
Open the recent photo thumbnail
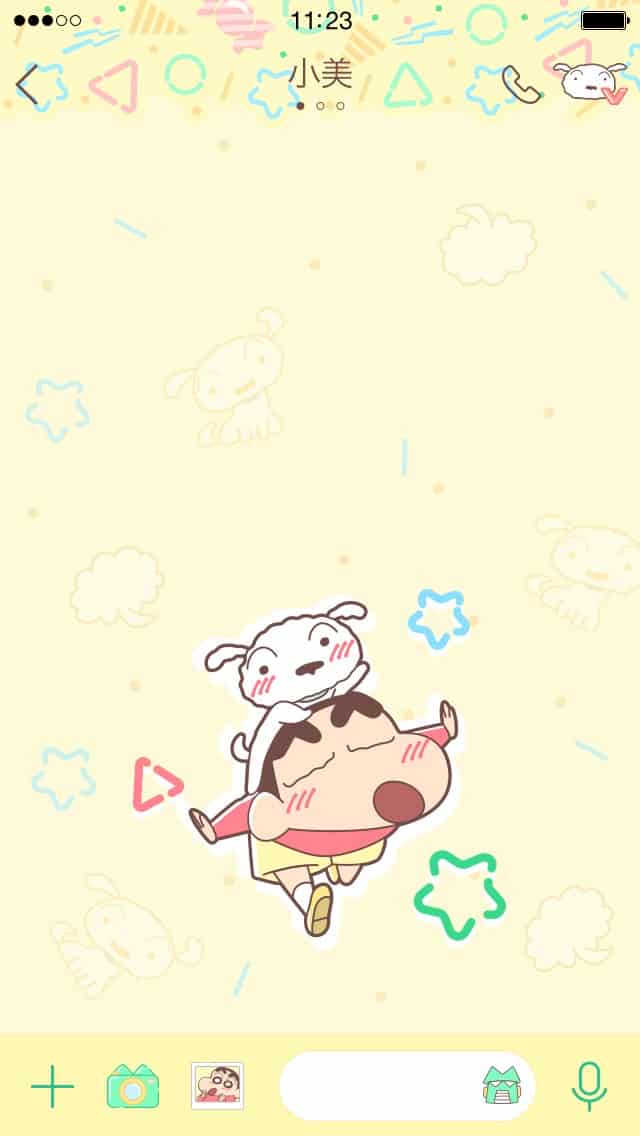coord(217,1086)
